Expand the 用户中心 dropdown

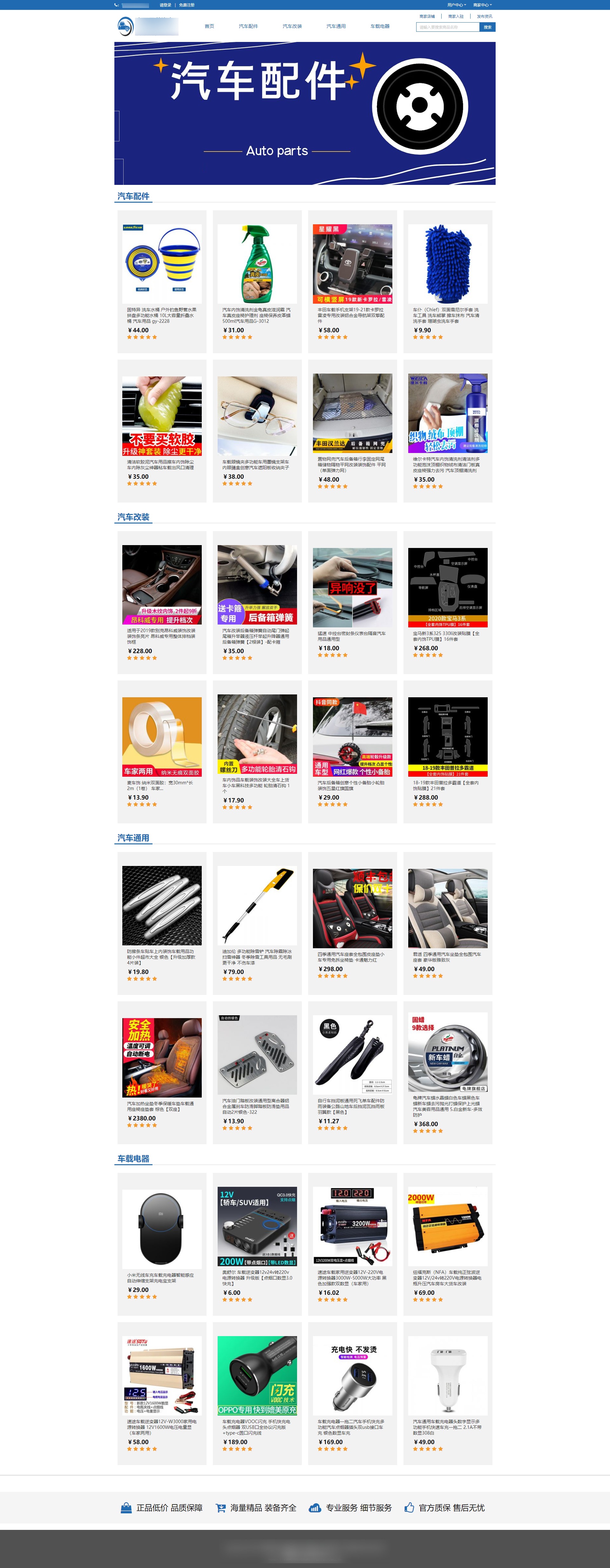click(x=457, y=5)
